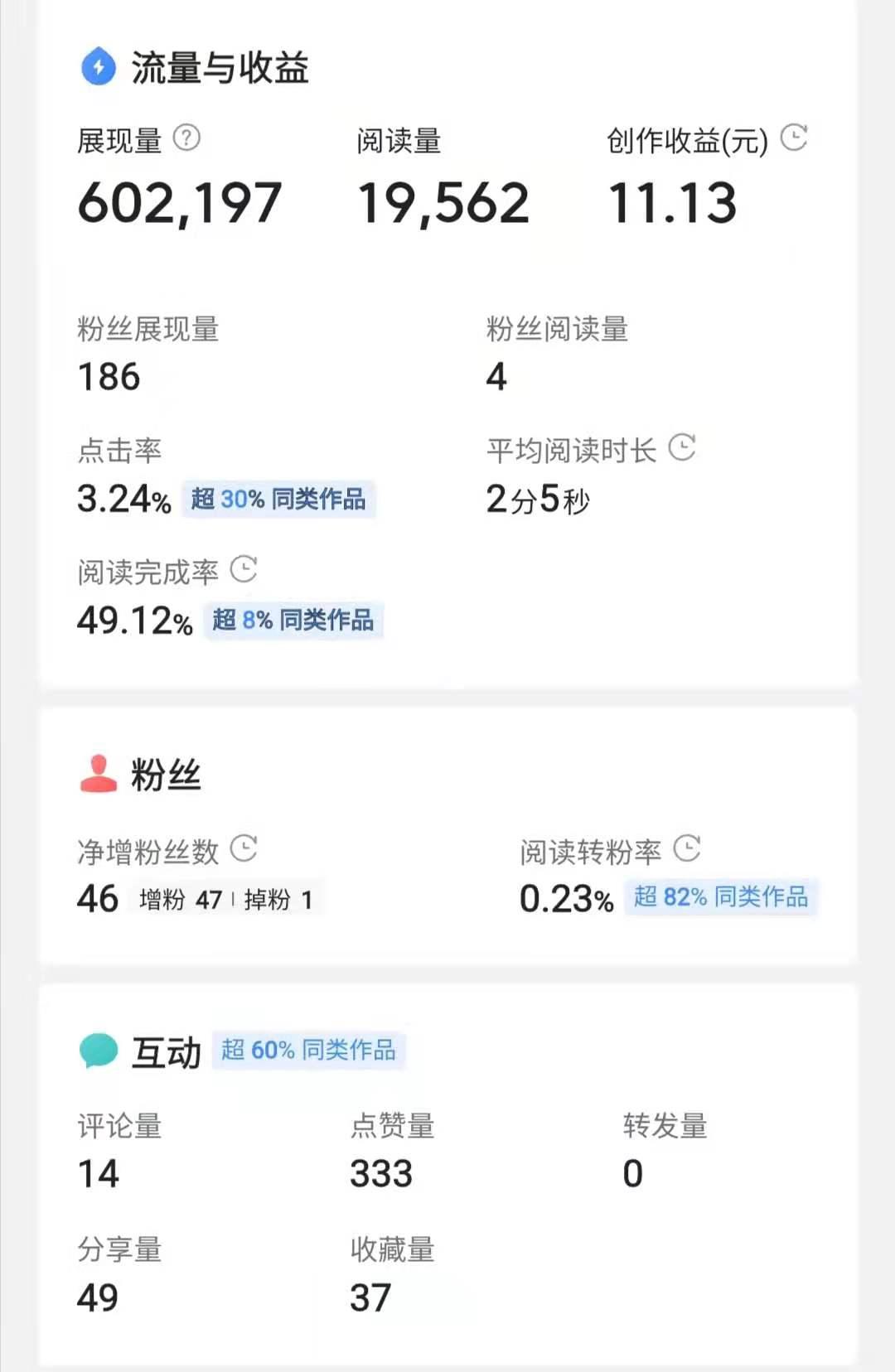Select the 流量与收益 section header

click(x=220, y=70)
